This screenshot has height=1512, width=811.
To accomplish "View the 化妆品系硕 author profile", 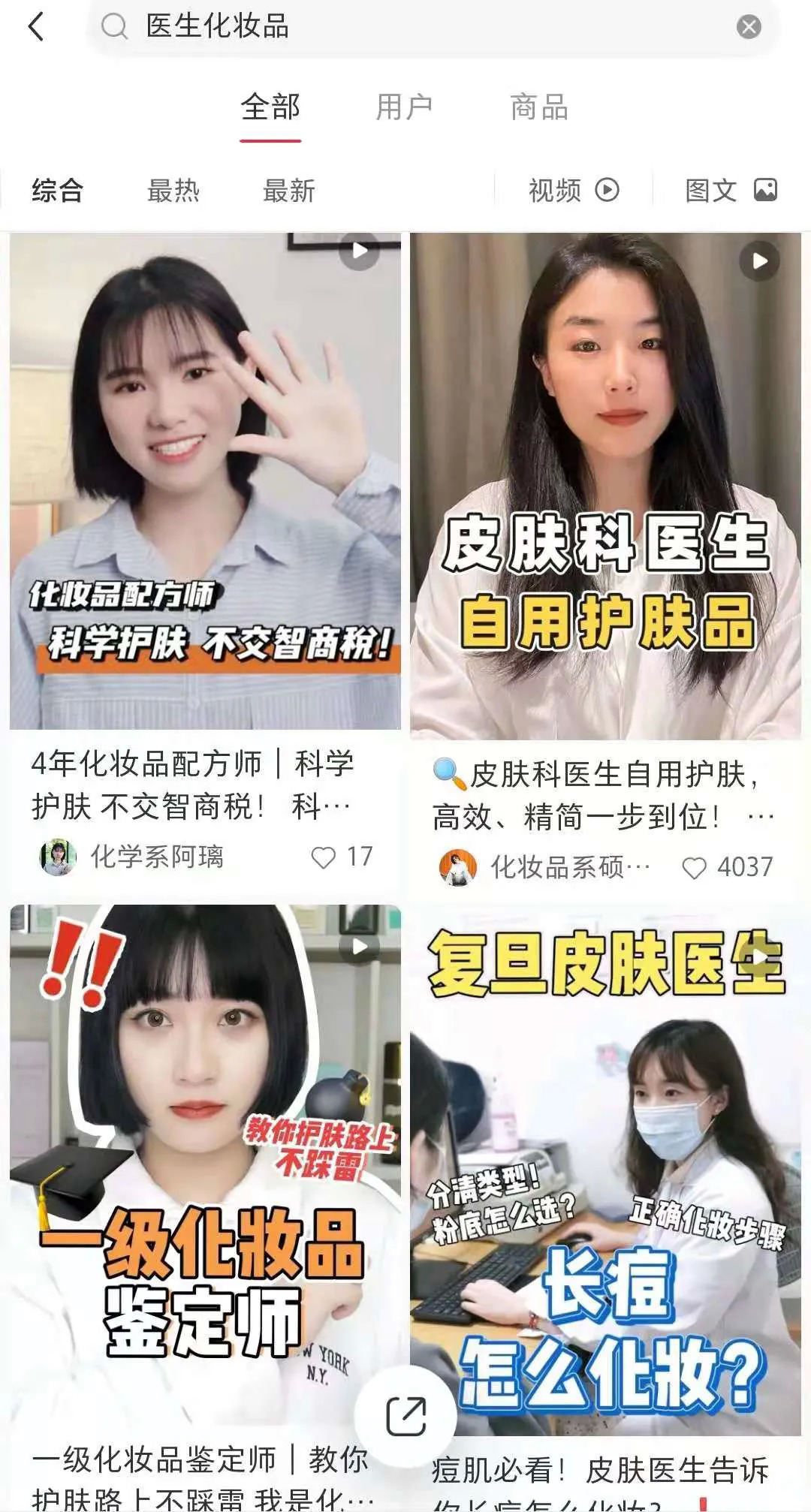I will point(458,868).
